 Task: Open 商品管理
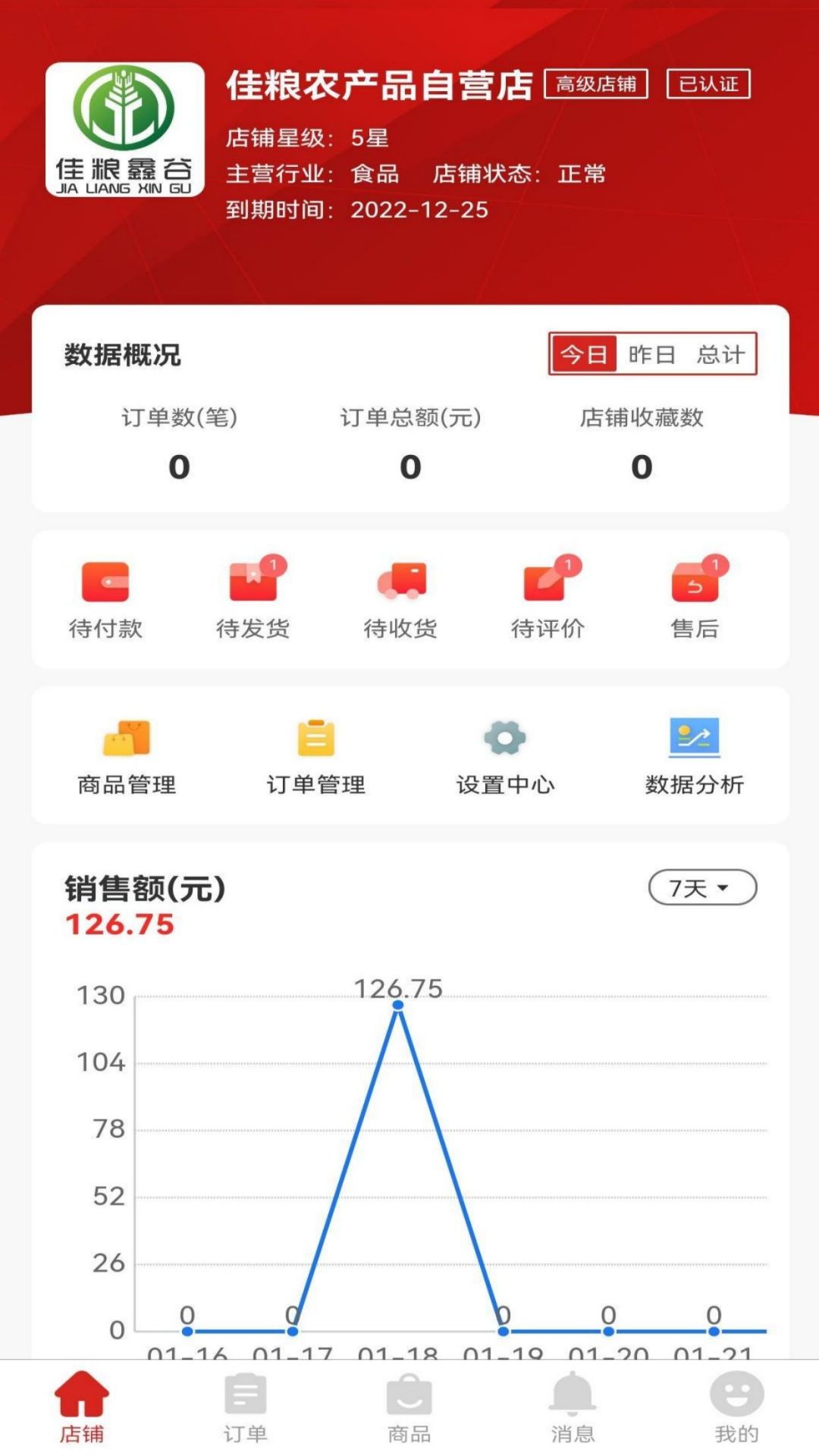click(x=127, y=756)
